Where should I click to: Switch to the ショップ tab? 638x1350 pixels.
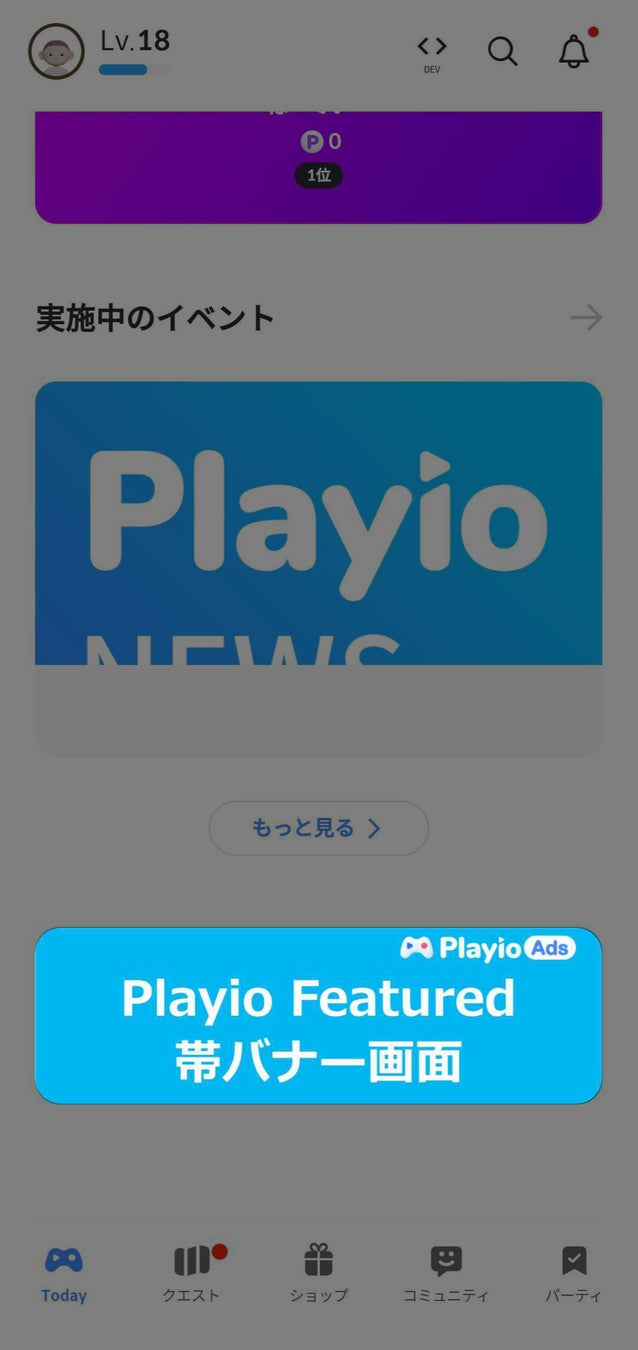click(319, 1274)
